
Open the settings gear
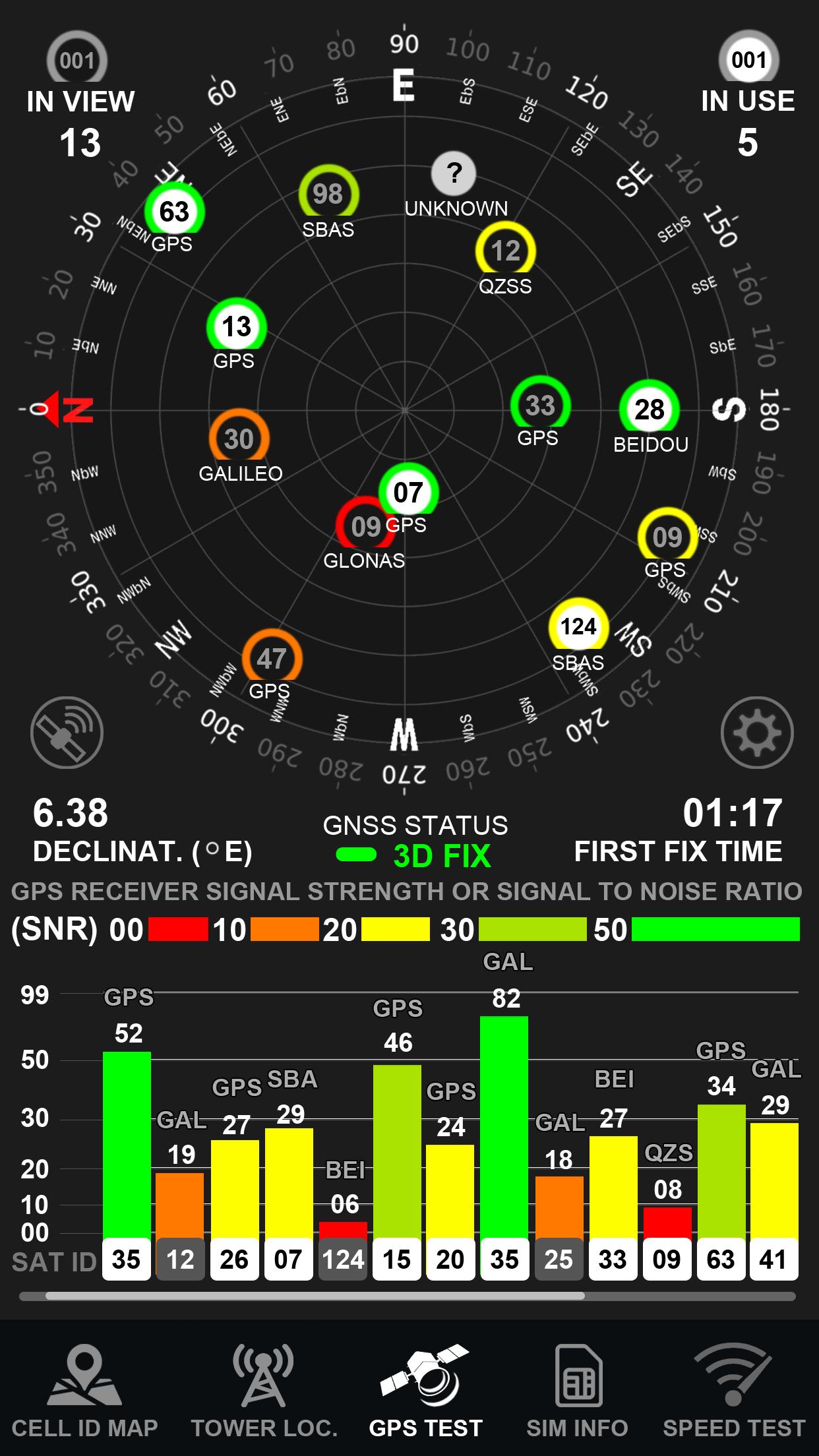756,733
